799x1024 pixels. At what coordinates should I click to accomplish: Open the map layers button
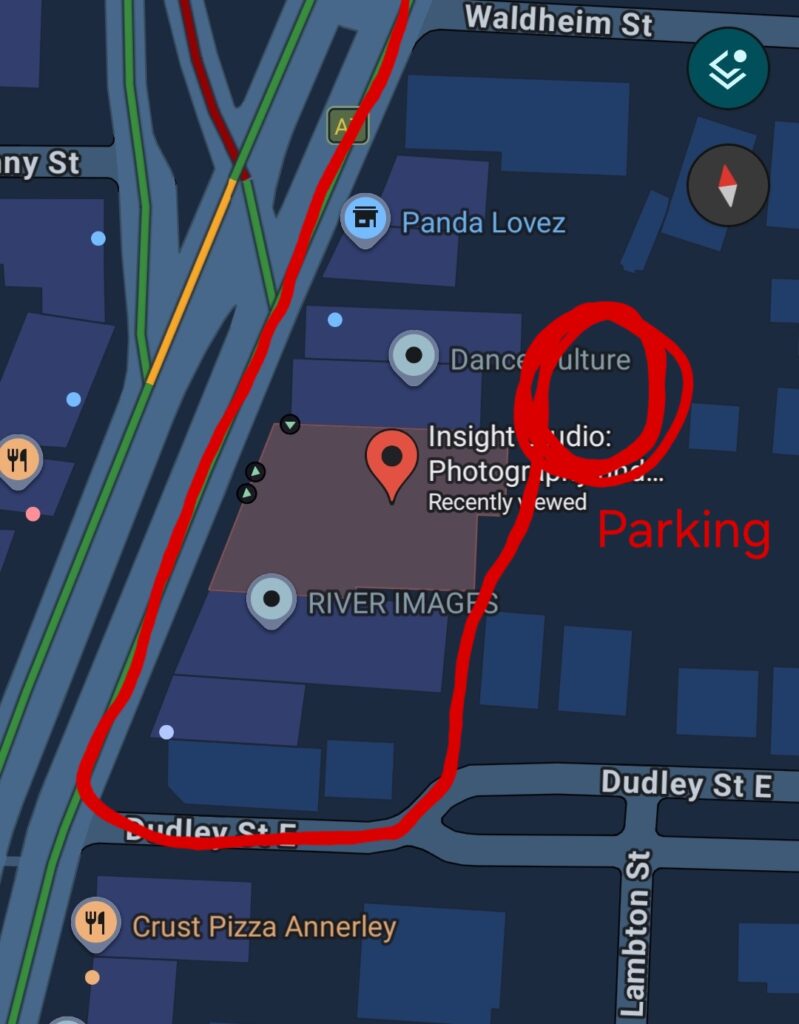(x=728, y=68)
